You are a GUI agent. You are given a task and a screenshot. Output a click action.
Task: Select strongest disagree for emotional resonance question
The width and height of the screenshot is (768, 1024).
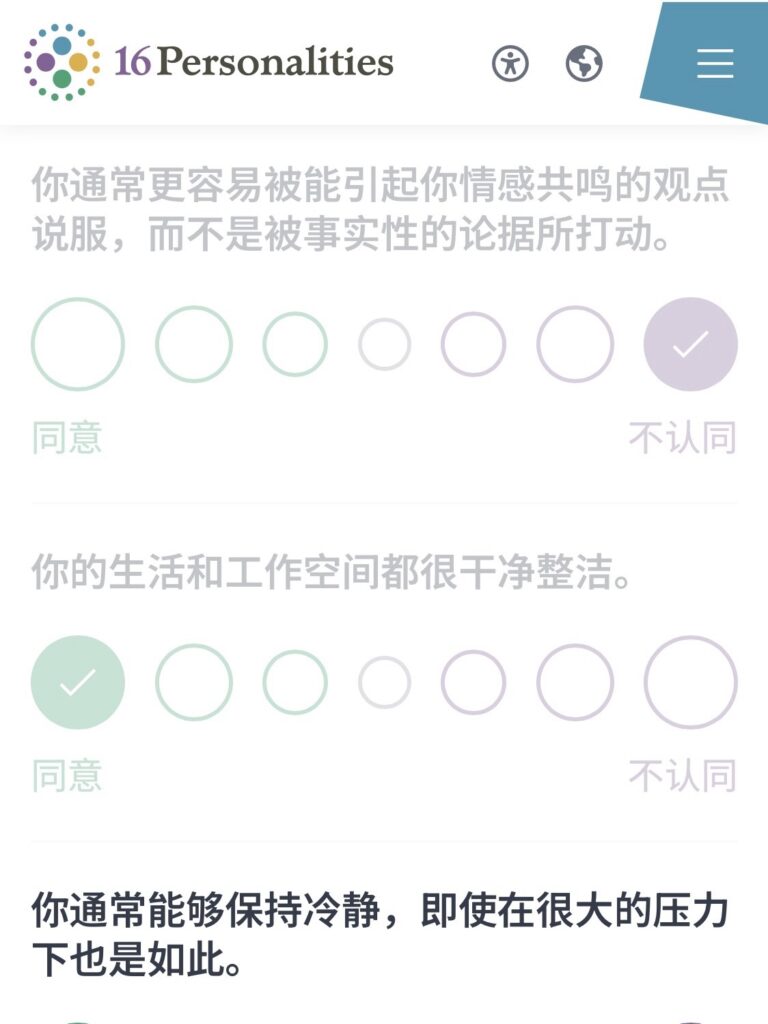click(691, 344)
